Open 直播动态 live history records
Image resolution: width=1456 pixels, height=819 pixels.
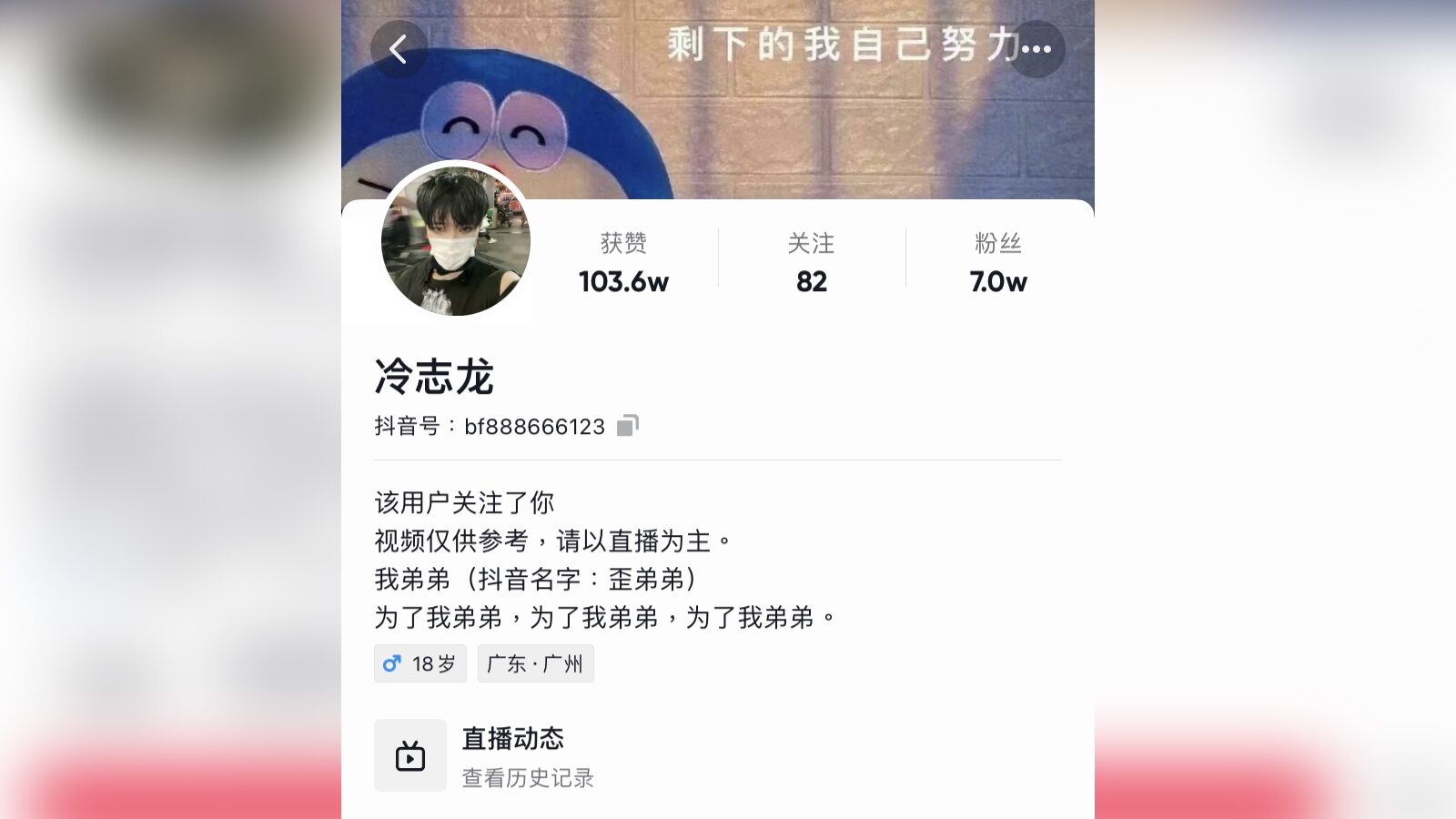(x=527, y=756)
